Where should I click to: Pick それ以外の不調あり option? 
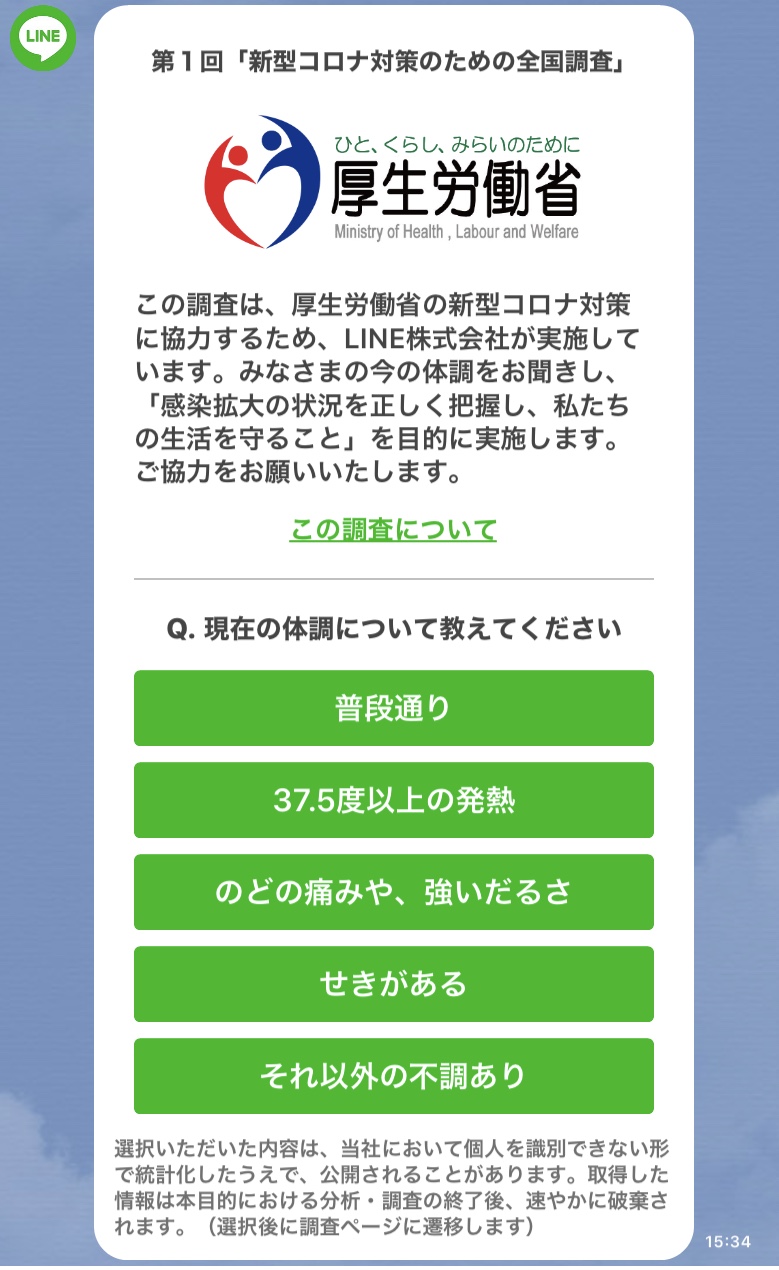[x=393, y=1076]
